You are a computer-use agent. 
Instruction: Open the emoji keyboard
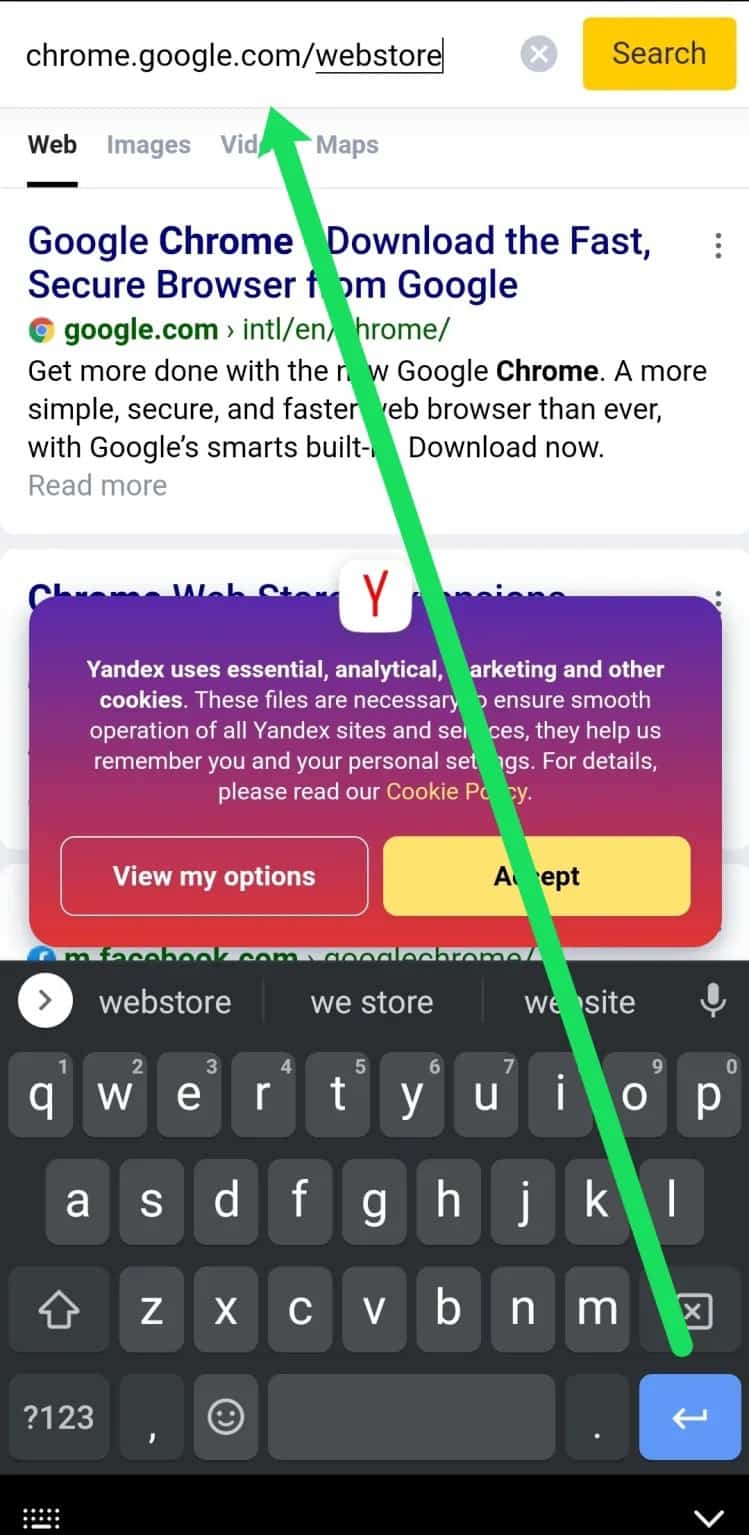[225, 1416]
